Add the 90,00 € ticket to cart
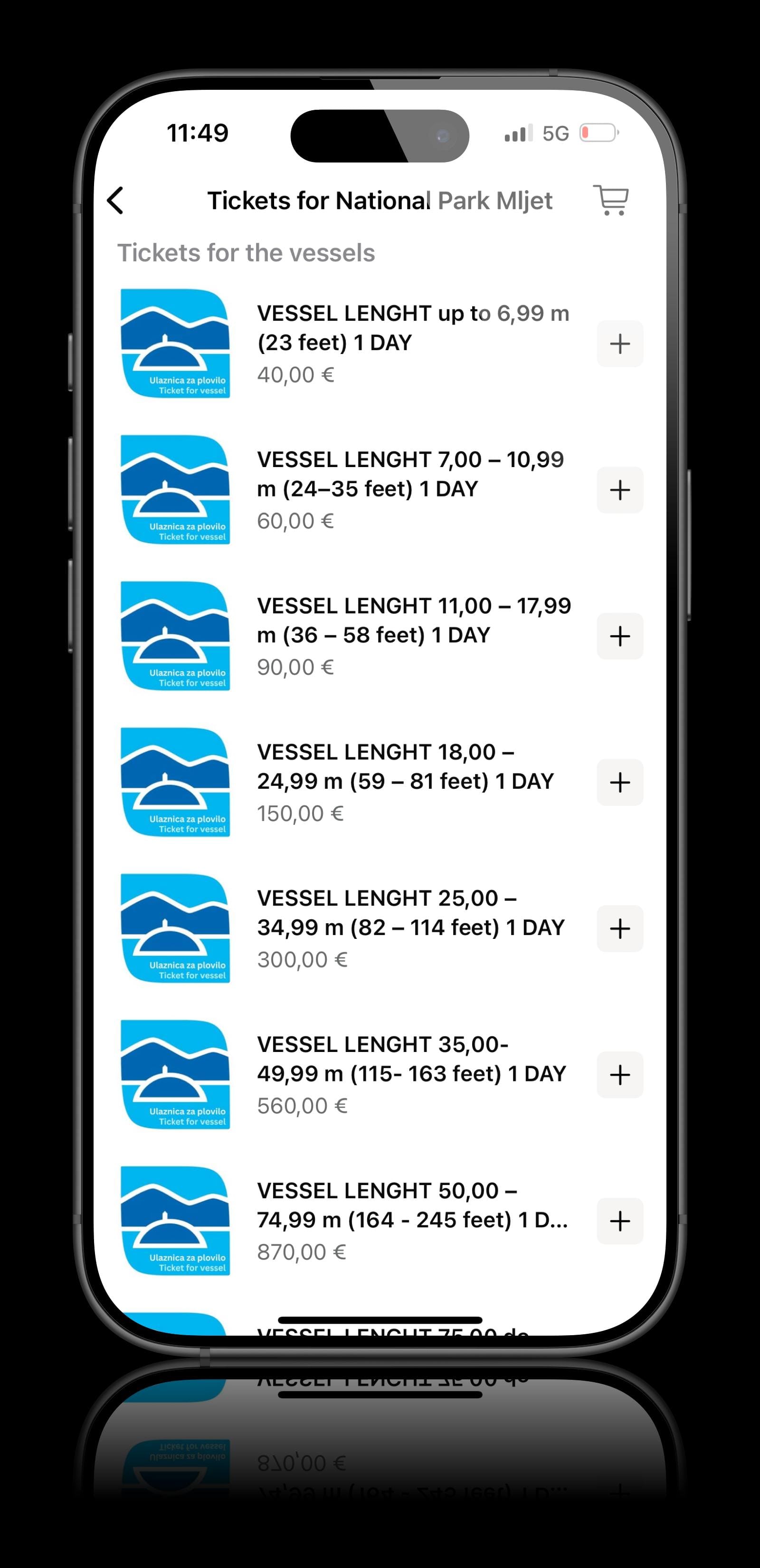The height and width of the screenshot is (1568, 760). pos(619,636)
